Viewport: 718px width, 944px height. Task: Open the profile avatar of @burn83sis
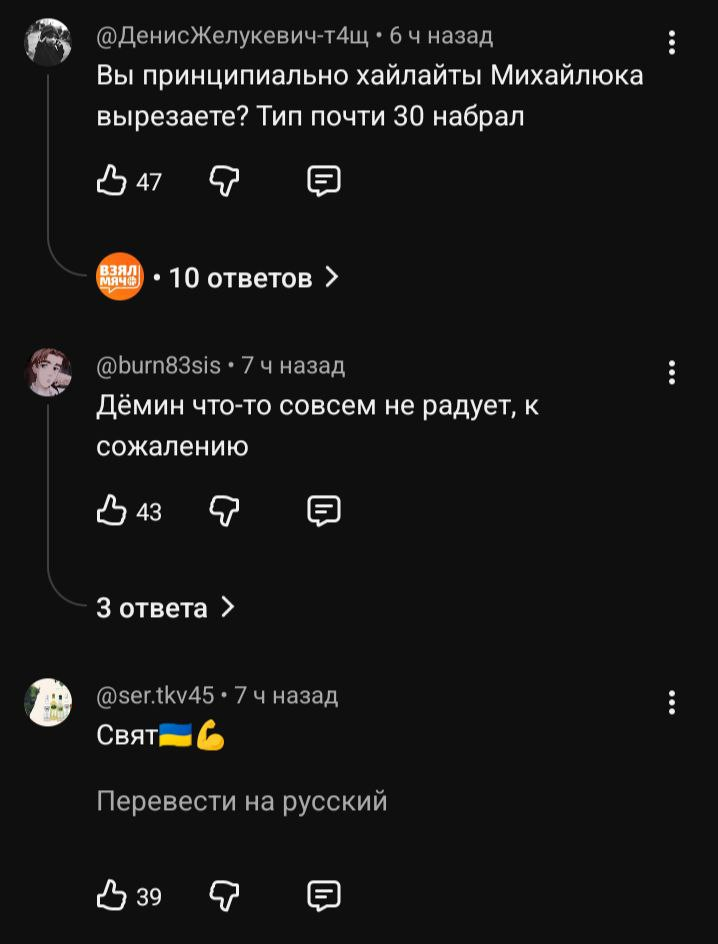tap(48, 372)
